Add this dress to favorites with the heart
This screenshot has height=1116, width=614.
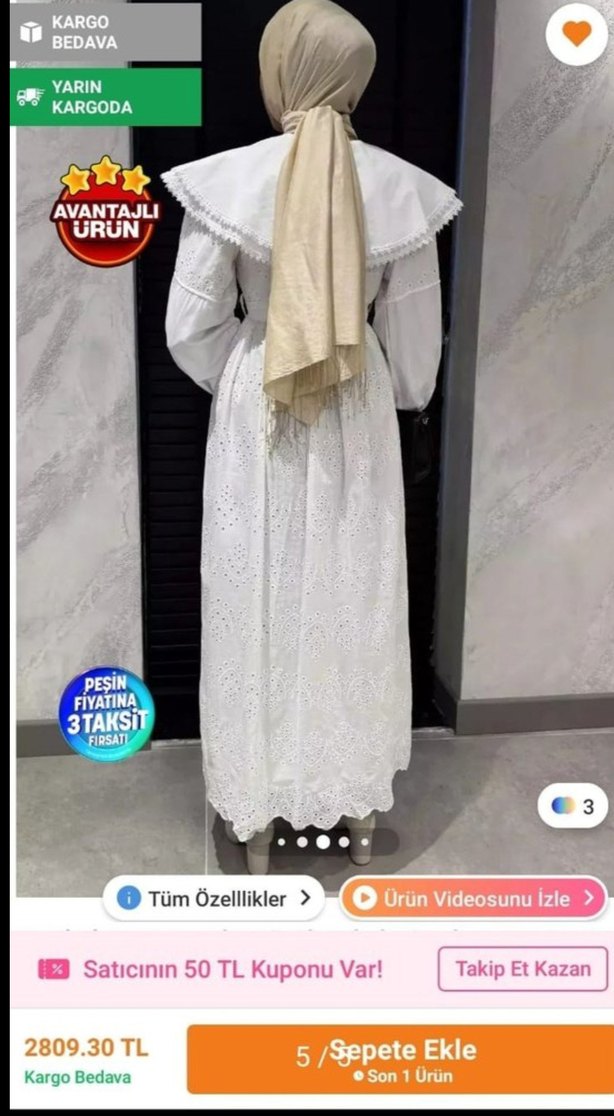point(576,34)
